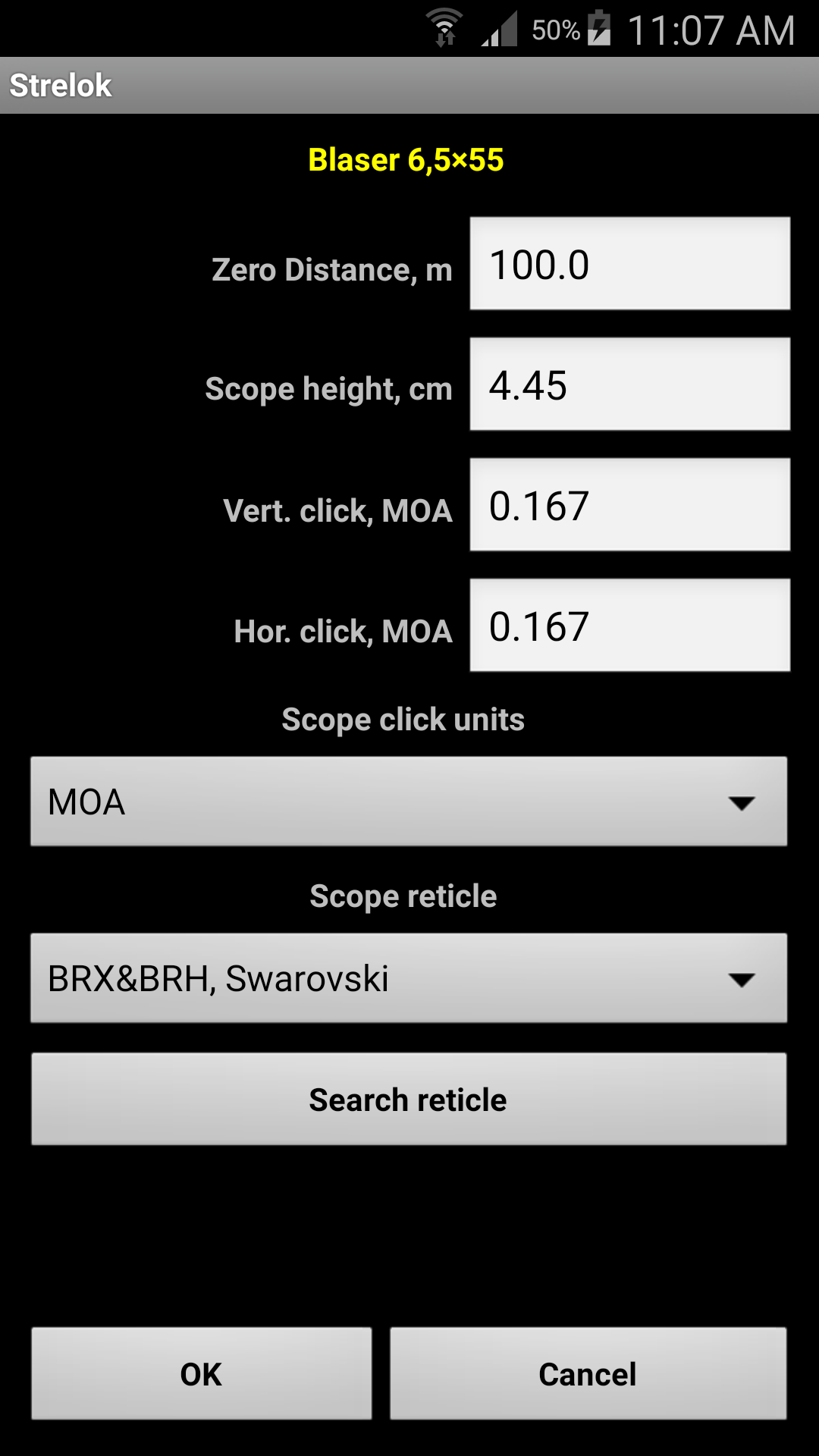
Task: Edit the Zero Distance field
Action: [629, 264]
